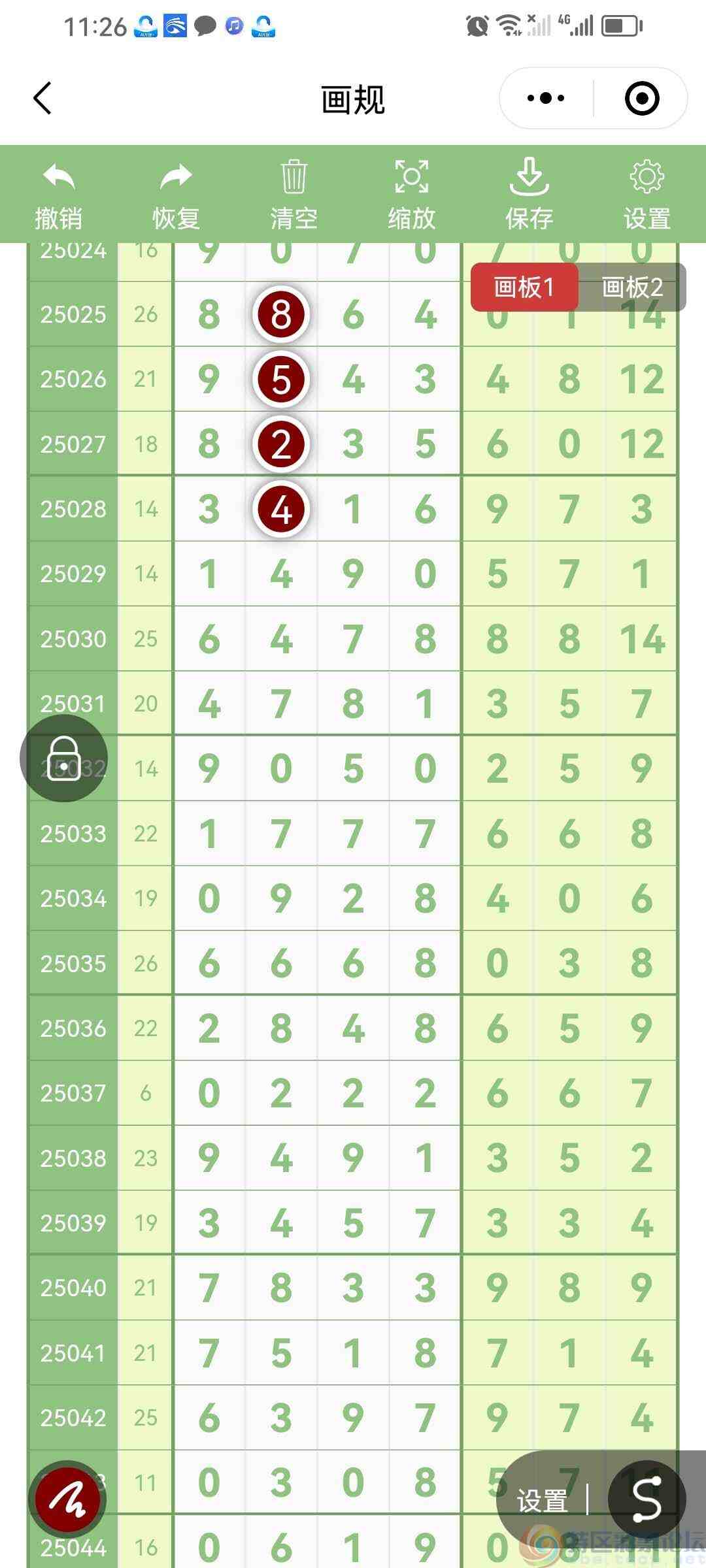Undo the last drawing with 撤销
Viewport: 706px width, 1568px height.
pos(59,195)
